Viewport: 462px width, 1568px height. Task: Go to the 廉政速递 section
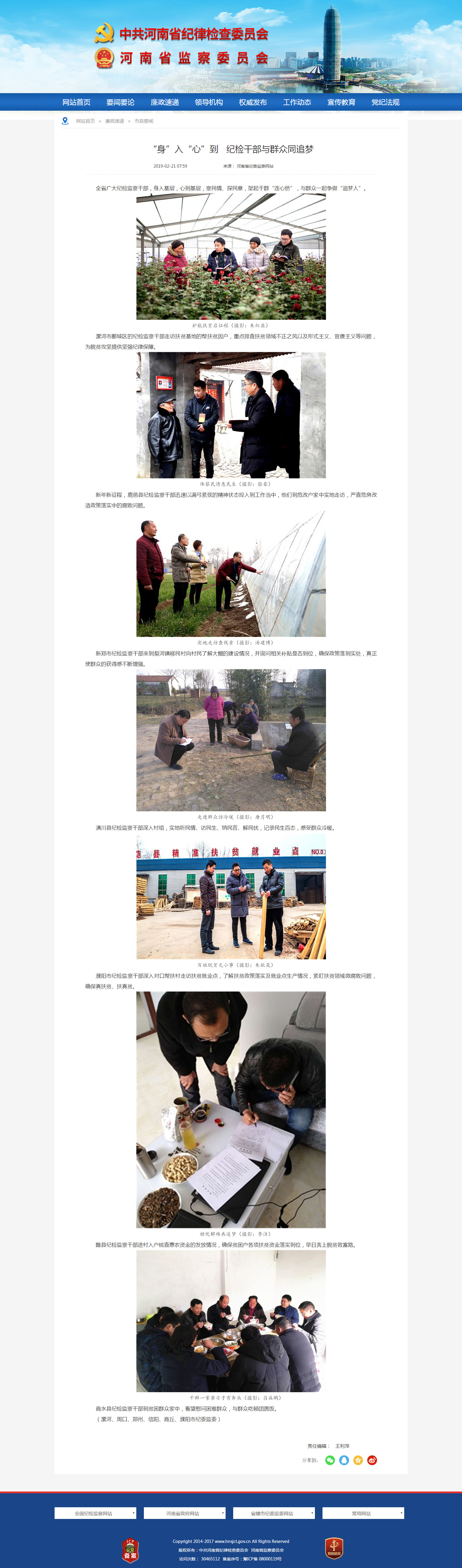(165, 102)
